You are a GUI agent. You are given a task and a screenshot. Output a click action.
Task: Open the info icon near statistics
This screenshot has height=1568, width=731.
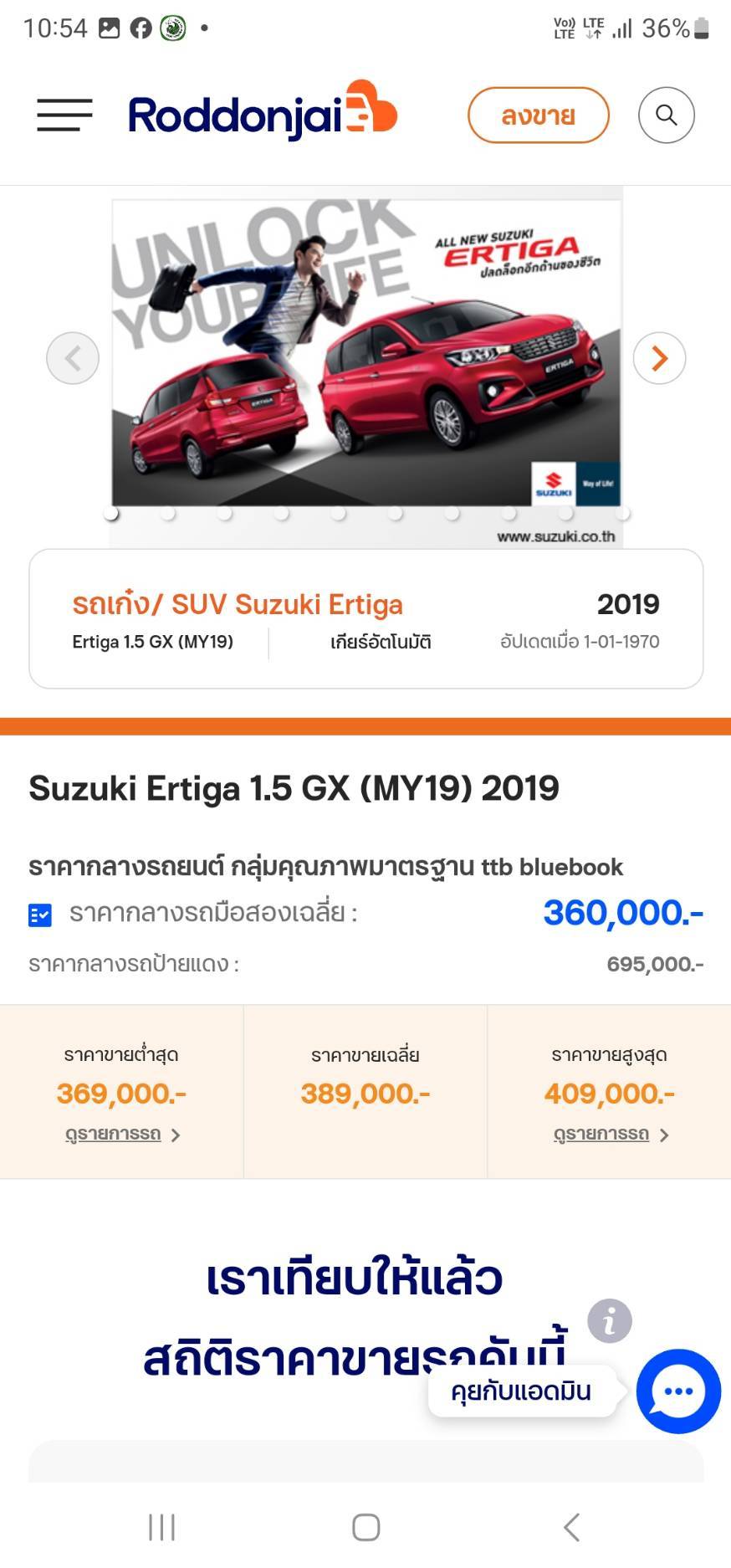pyautogui.click(x=609, y=1321)
